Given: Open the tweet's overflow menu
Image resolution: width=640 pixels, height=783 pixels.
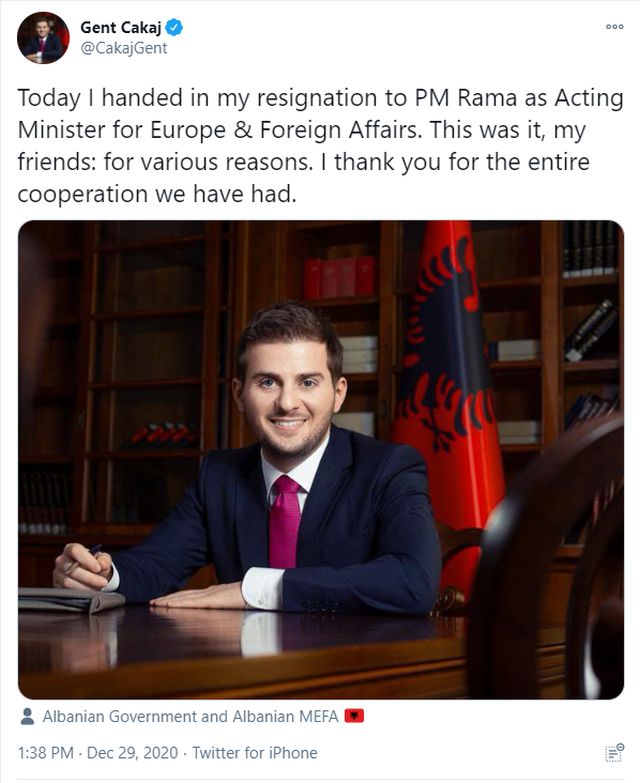Looking at the screenshot, I should [x=614, y=26].
